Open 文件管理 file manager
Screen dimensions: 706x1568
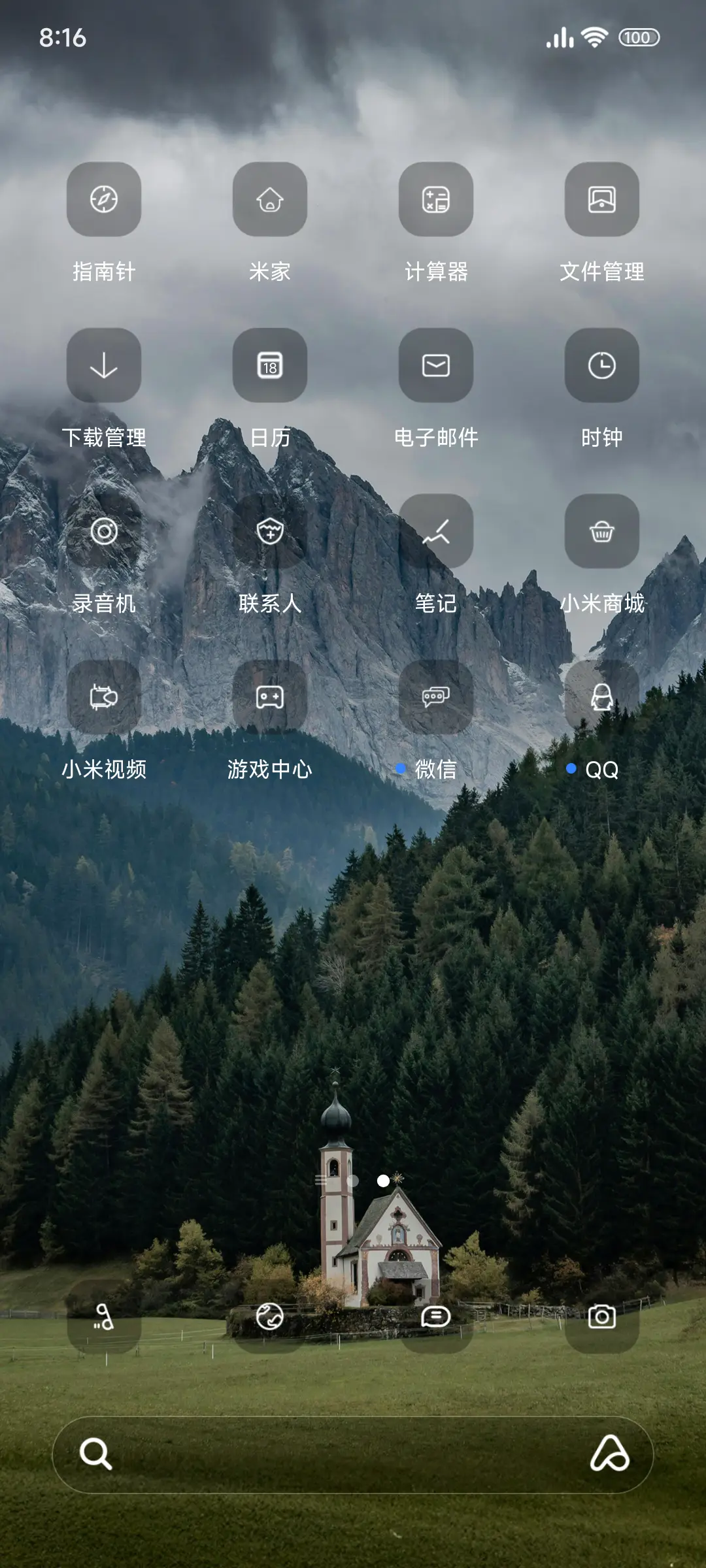tap(602, 201)
